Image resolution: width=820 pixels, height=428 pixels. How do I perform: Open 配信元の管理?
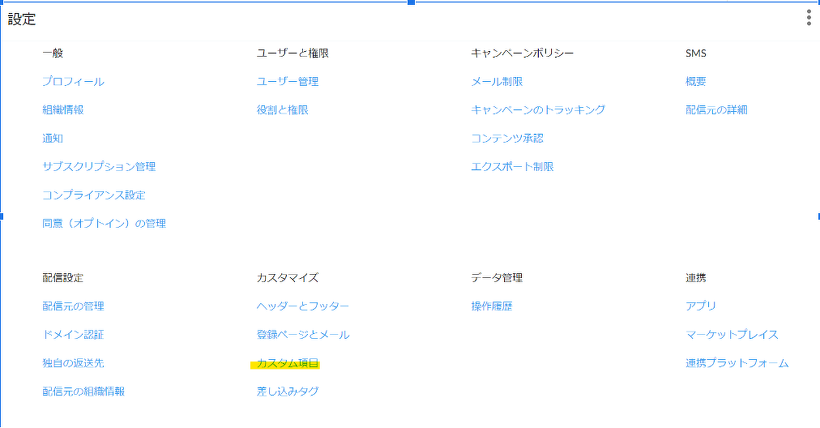tap(73, 306)
